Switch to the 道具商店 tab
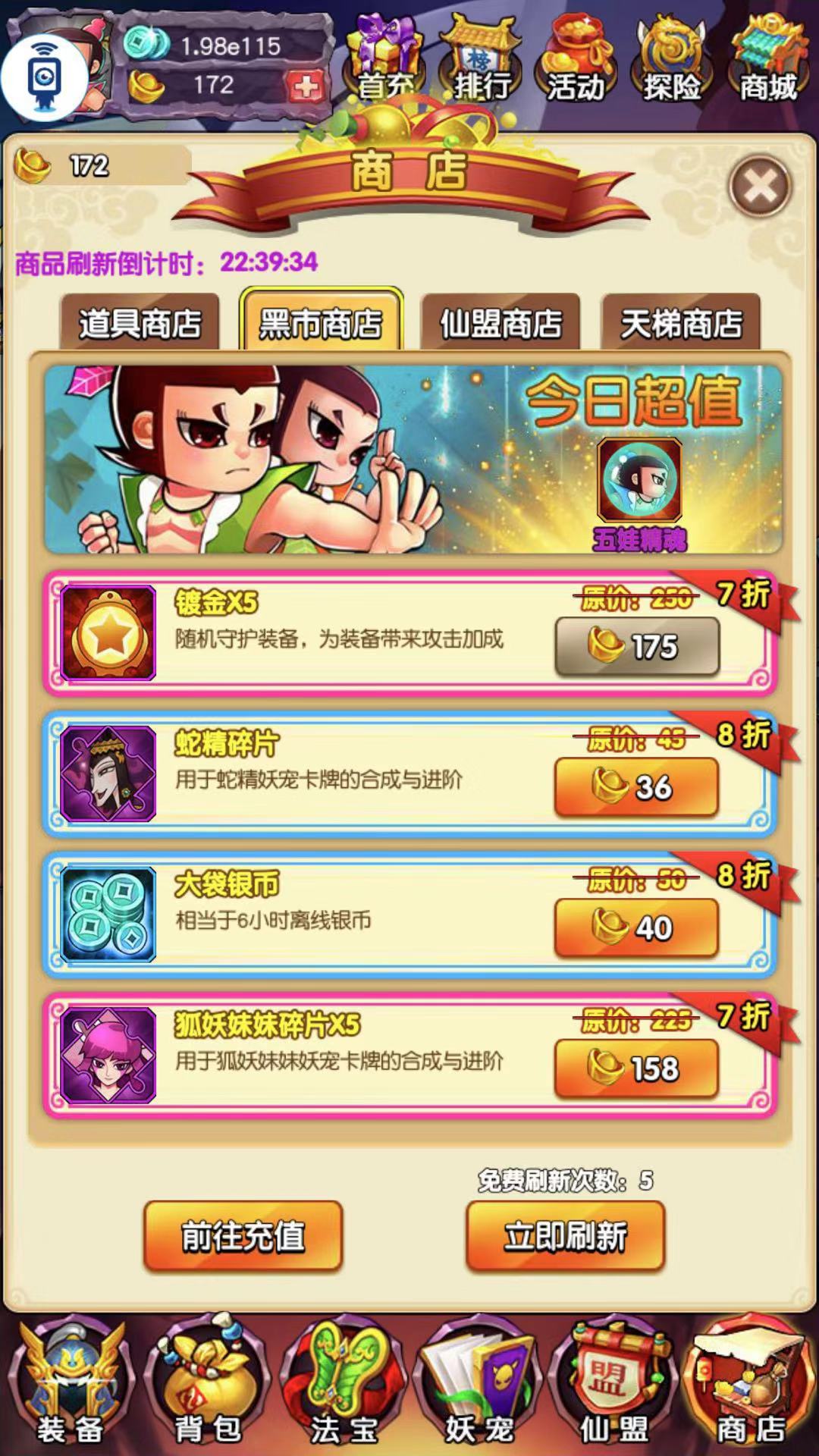The width and height of the screenshot is (819, 1456). click(140, 324)
